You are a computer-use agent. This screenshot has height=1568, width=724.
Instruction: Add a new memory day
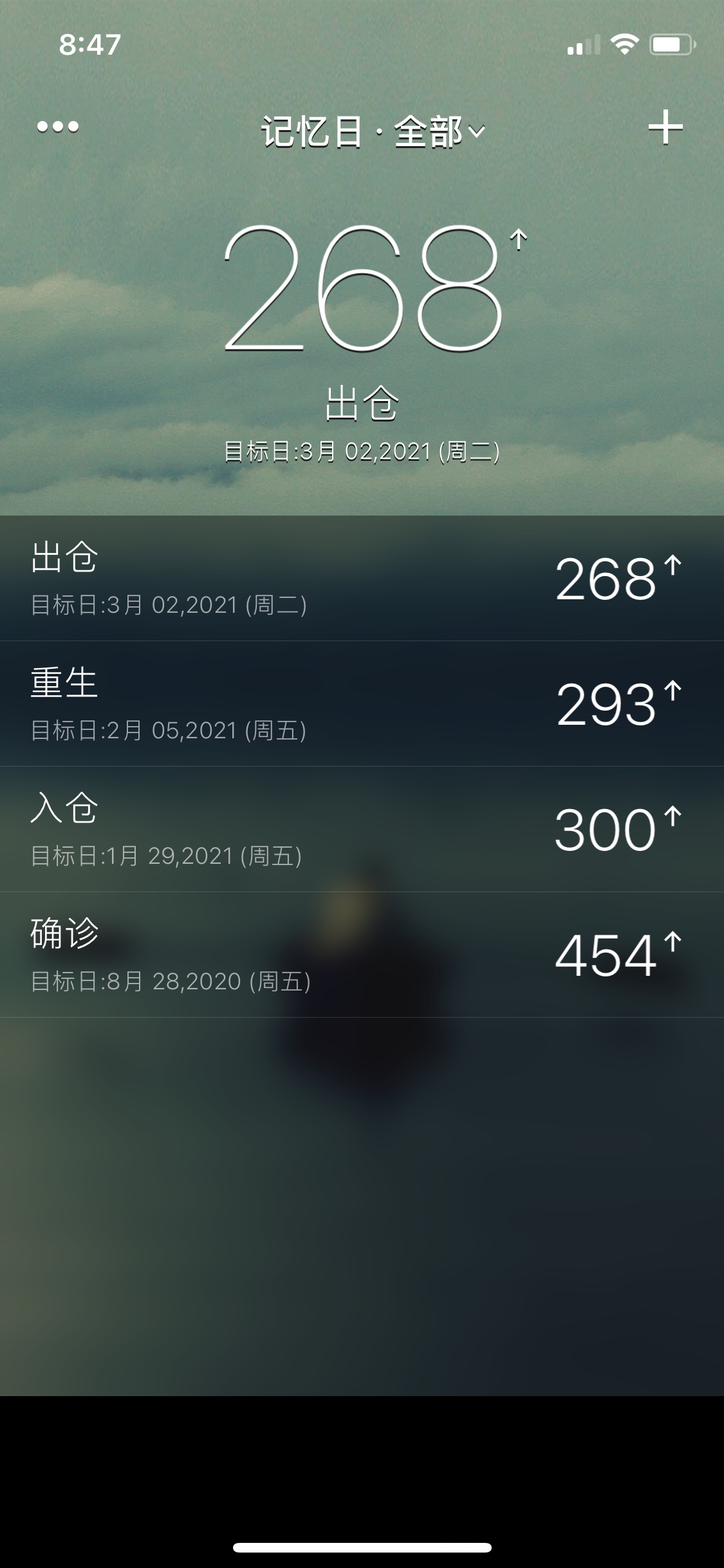tap(665, 127)
